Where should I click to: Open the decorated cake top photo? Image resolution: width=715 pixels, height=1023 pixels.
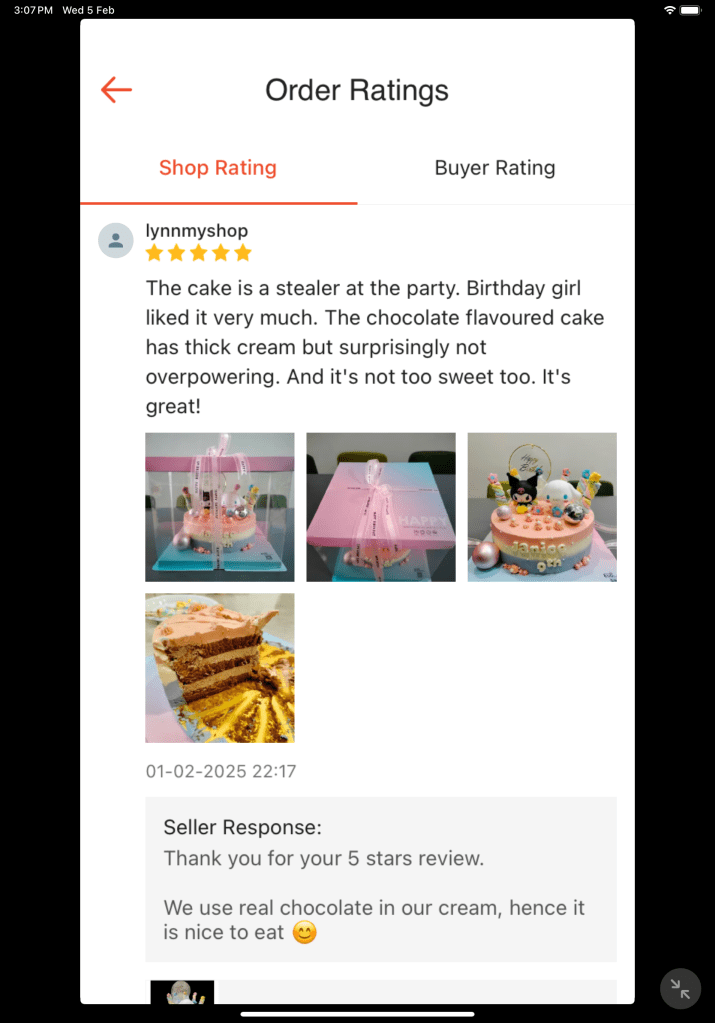542,507
